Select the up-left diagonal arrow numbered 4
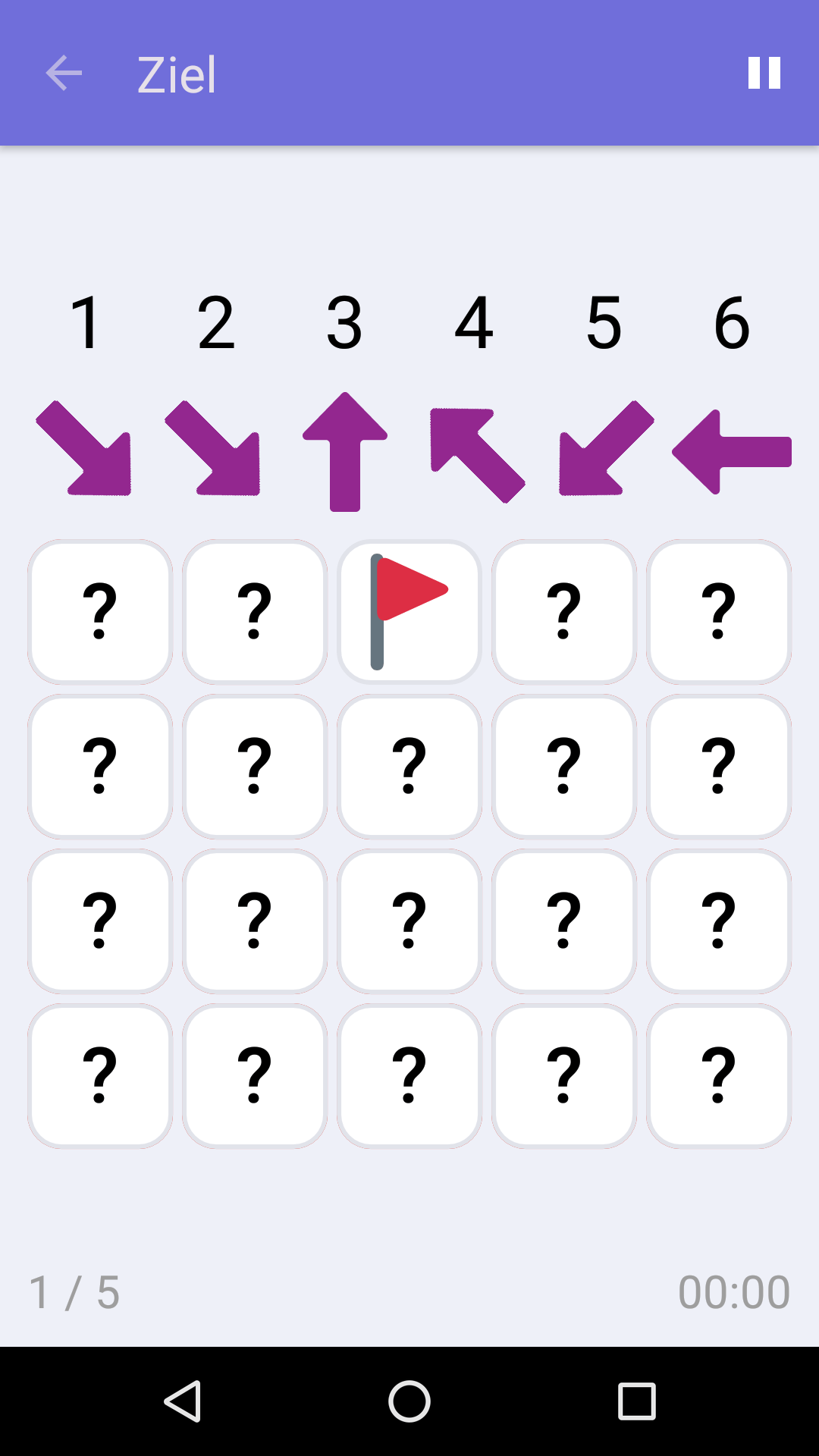Screen dimensions: 819x1456 [x=476, y=451]
